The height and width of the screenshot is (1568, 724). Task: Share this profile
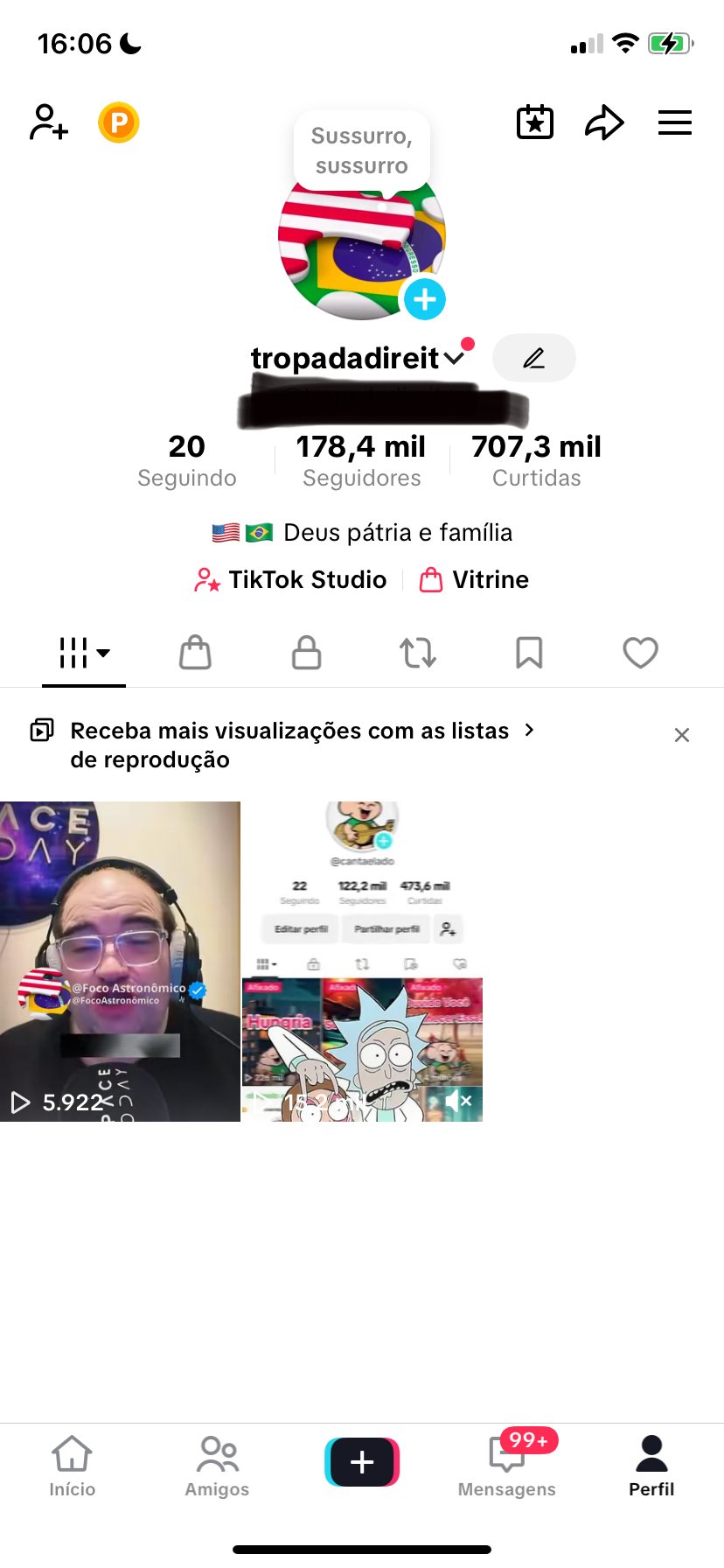(x=604, y=122)
